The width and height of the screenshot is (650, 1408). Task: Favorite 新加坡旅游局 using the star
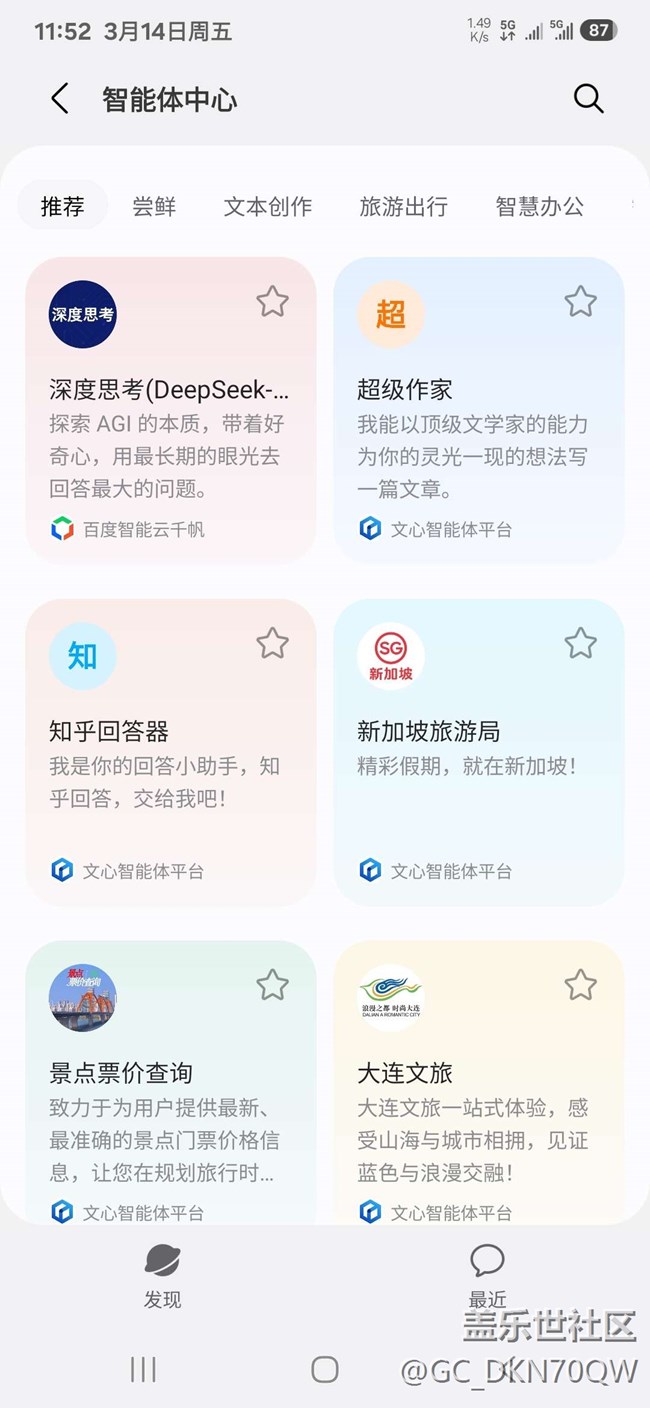[x=580, y=643]
